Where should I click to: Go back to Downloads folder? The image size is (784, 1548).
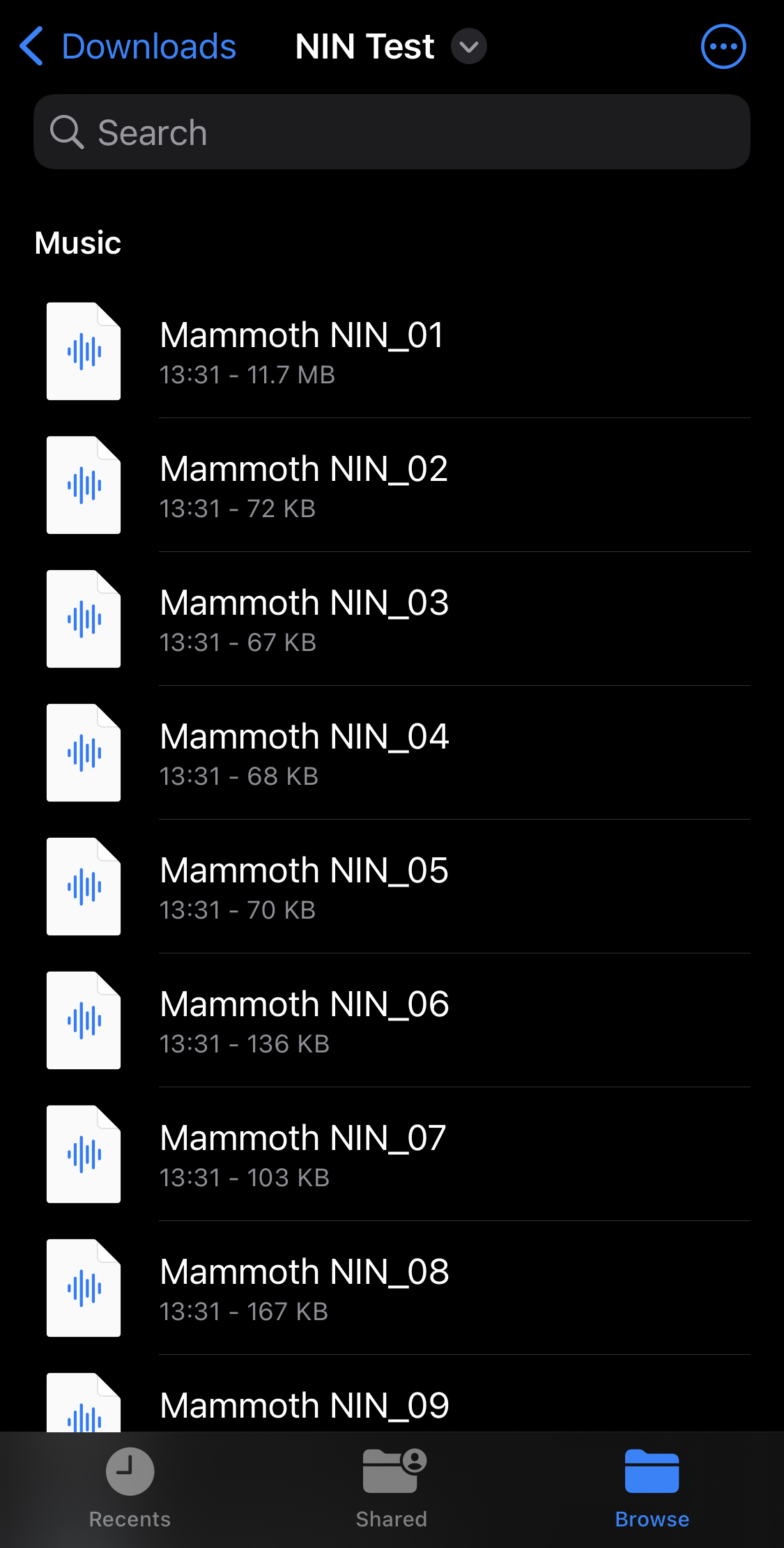[128, 47]
